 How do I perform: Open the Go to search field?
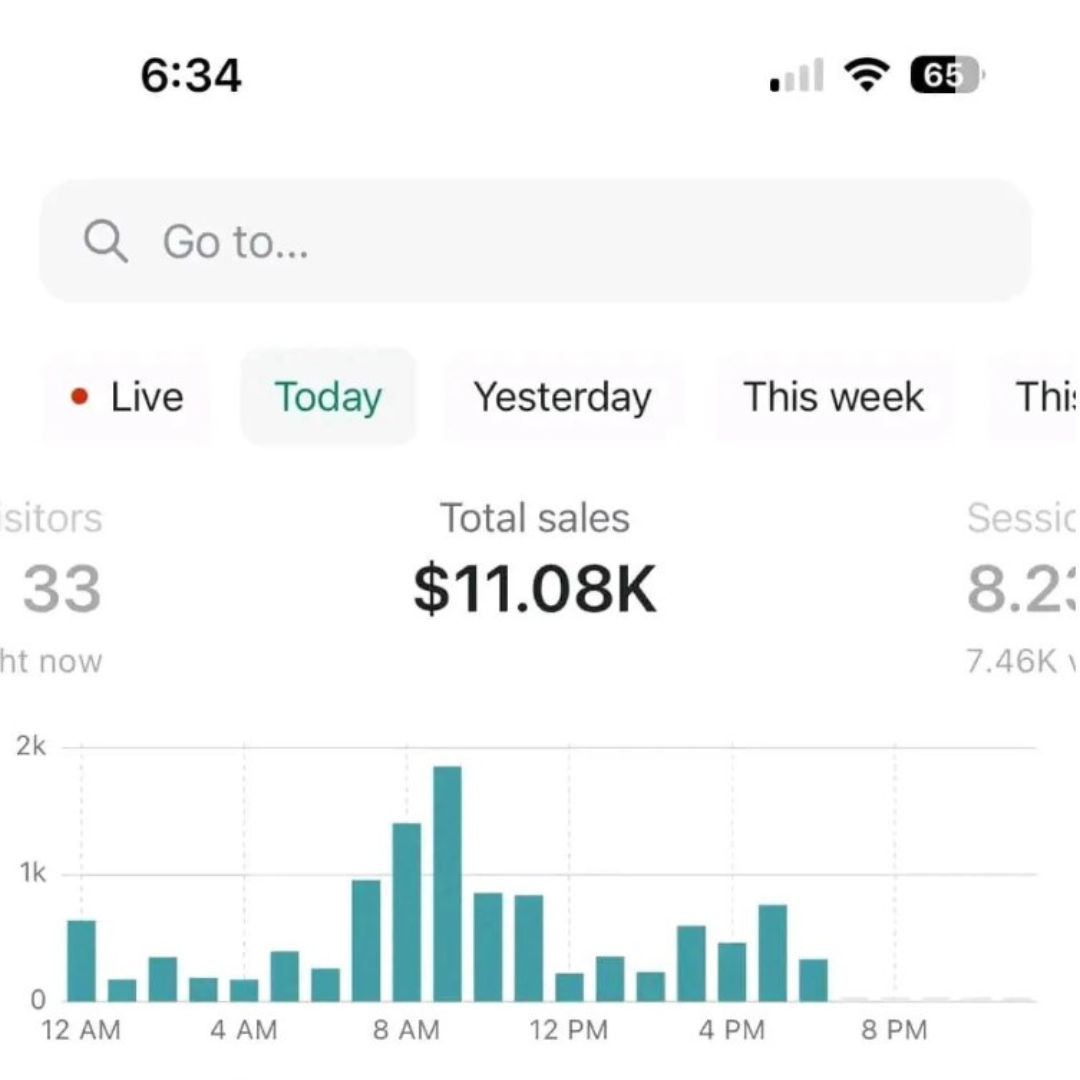coord(534,241)
